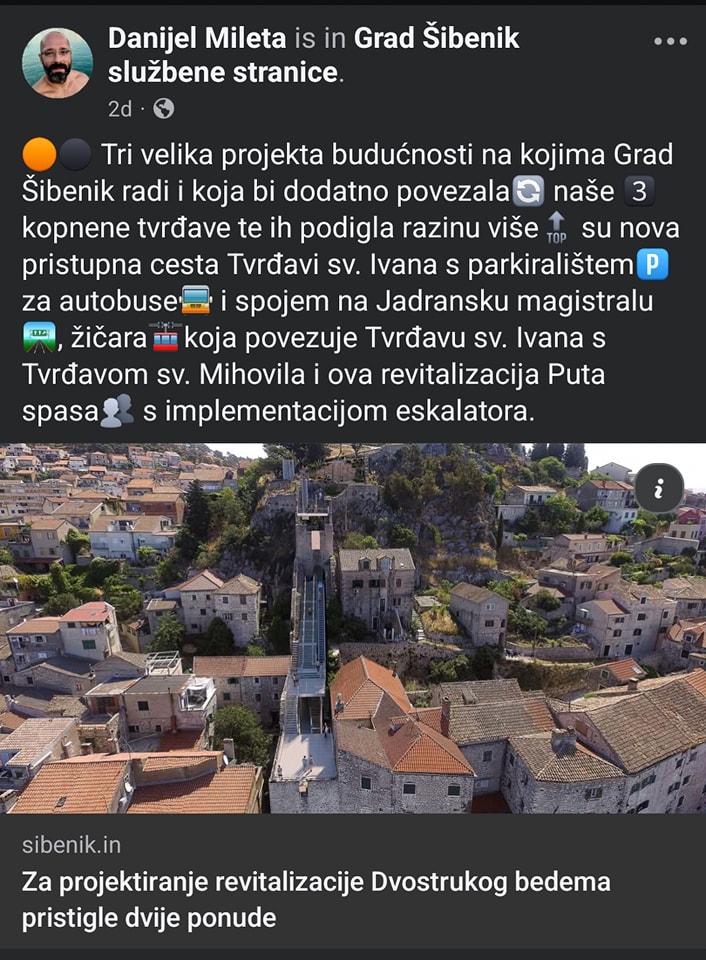Open the post's three-dot options menu

(669, 42)
